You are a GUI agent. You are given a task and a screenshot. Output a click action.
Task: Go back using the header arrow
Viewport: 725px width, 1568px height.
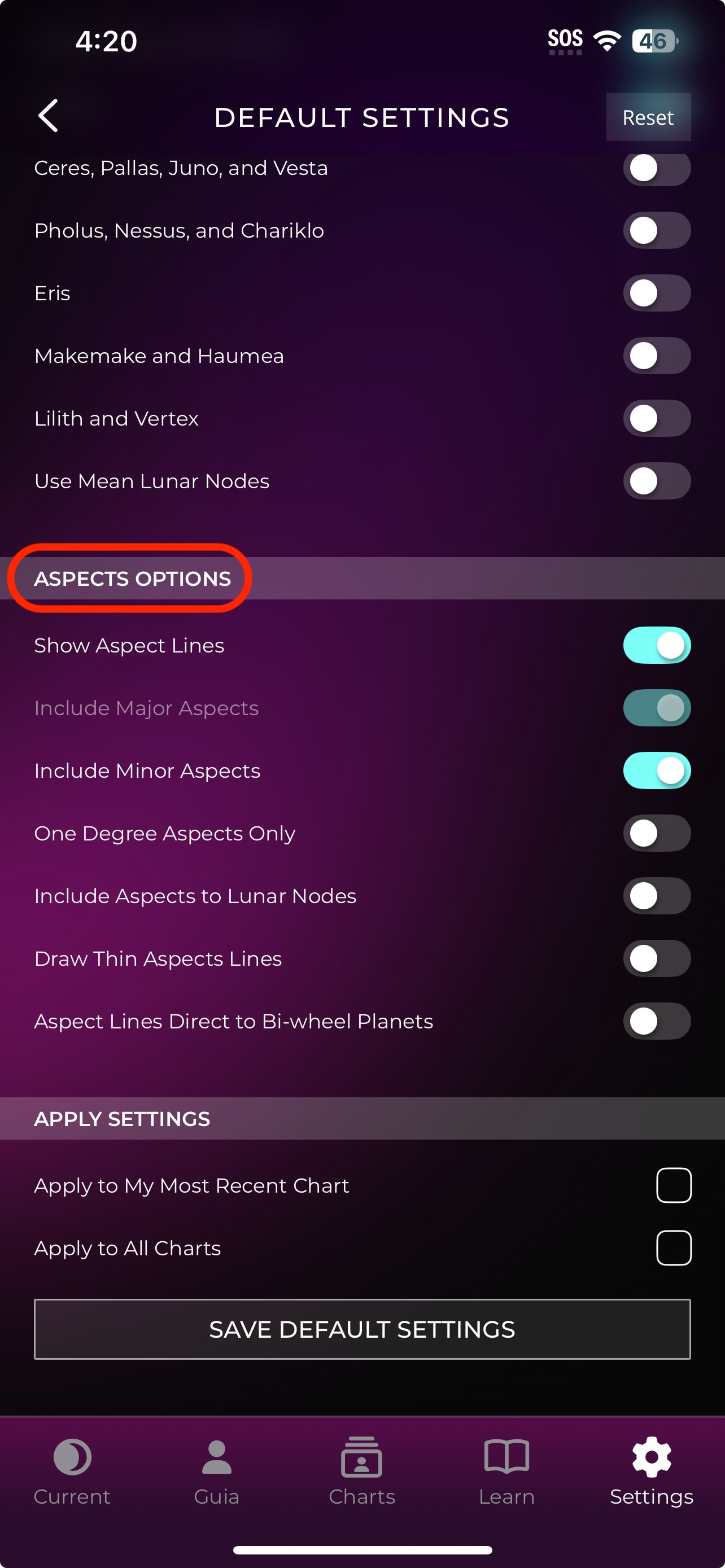(48, 116)
